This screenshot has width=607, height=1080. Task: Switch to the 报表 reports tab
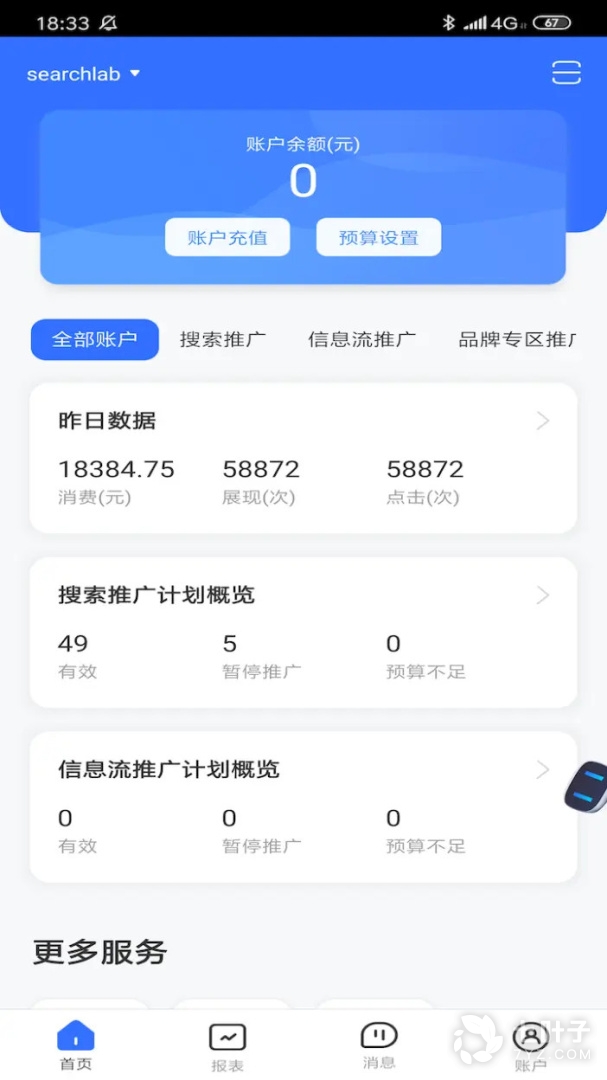pyautogui.click(x=227, y=1046)
